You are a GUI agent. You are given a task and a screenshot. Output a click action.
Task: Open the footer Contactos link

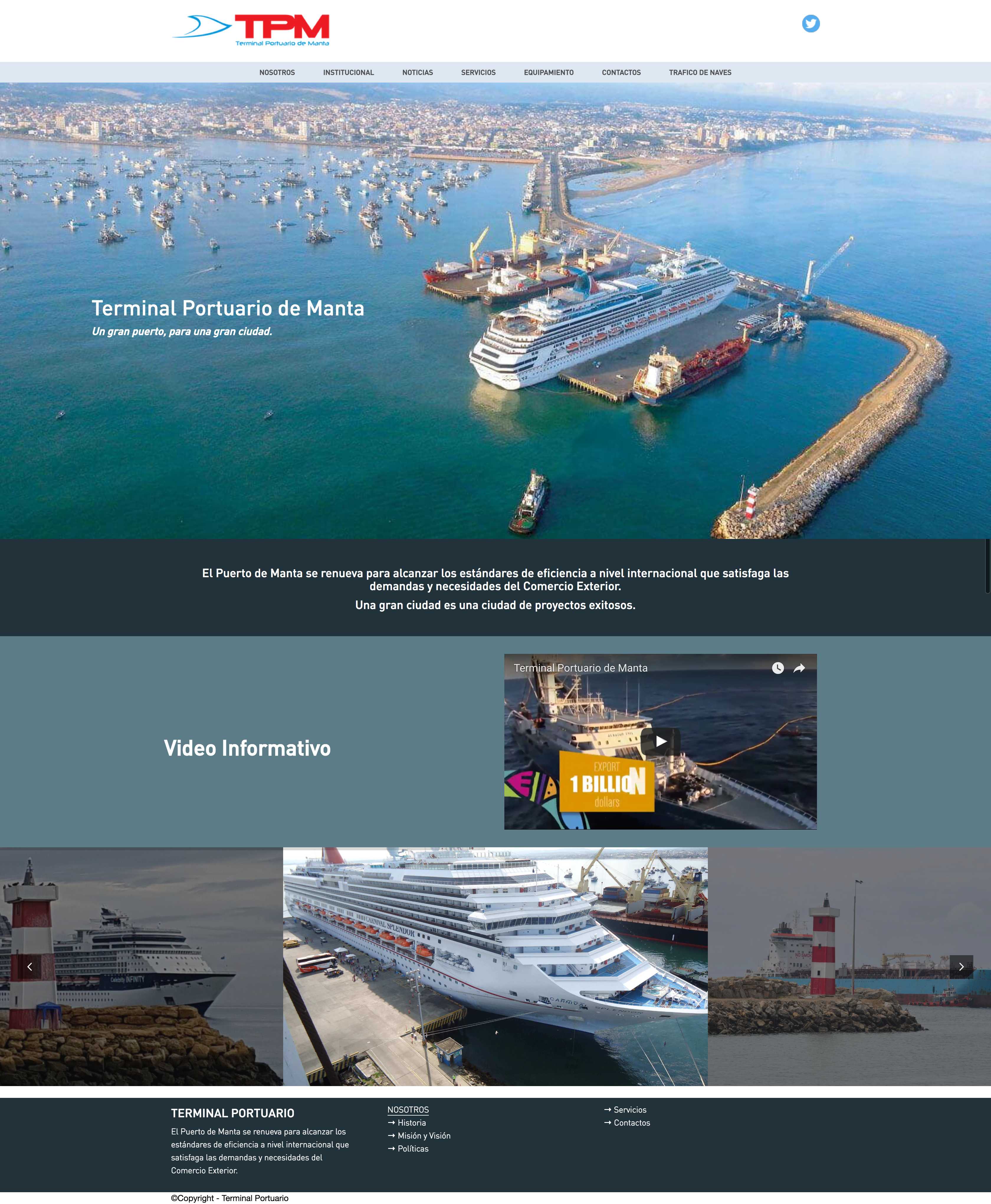pos(631,1122)
